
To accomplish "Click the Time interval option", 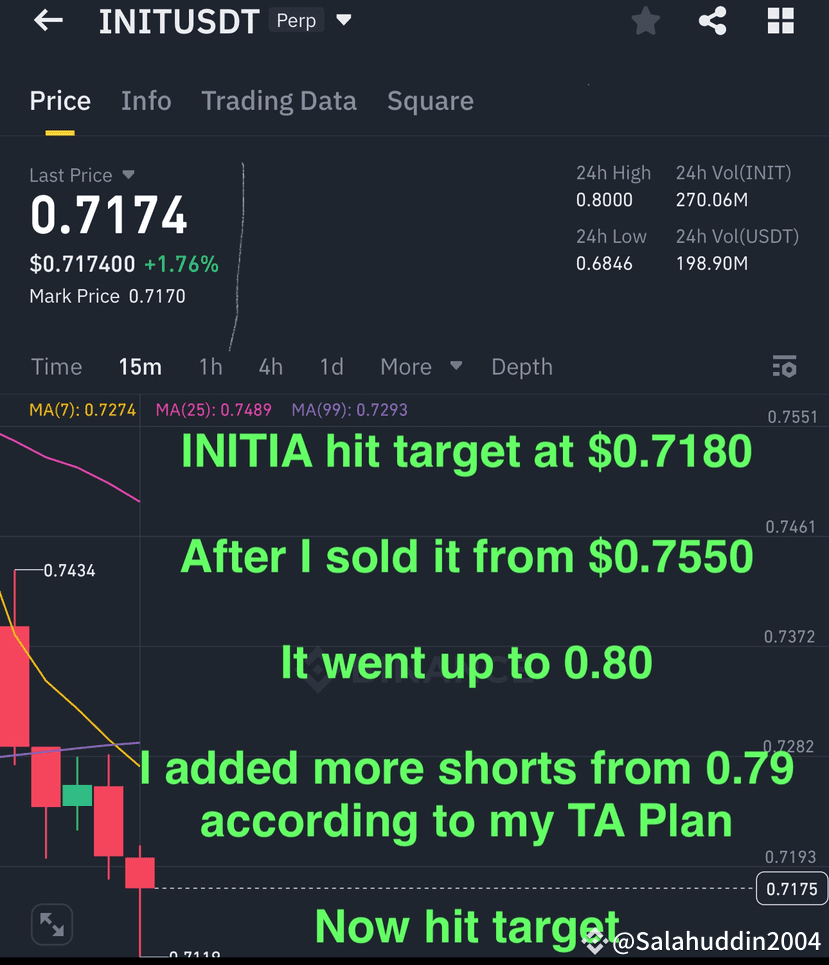I will click(x=56, y=367).
